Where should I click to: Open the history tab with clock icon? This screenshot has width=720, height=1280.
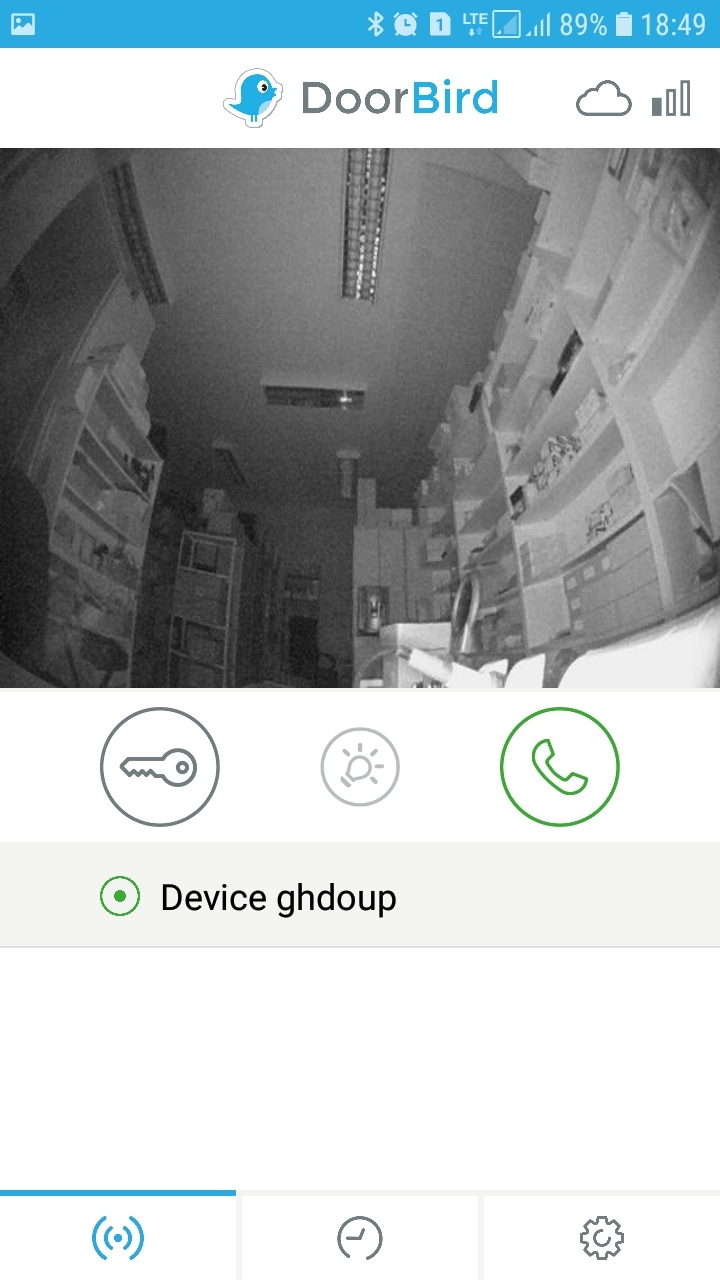coord(360,1238)
